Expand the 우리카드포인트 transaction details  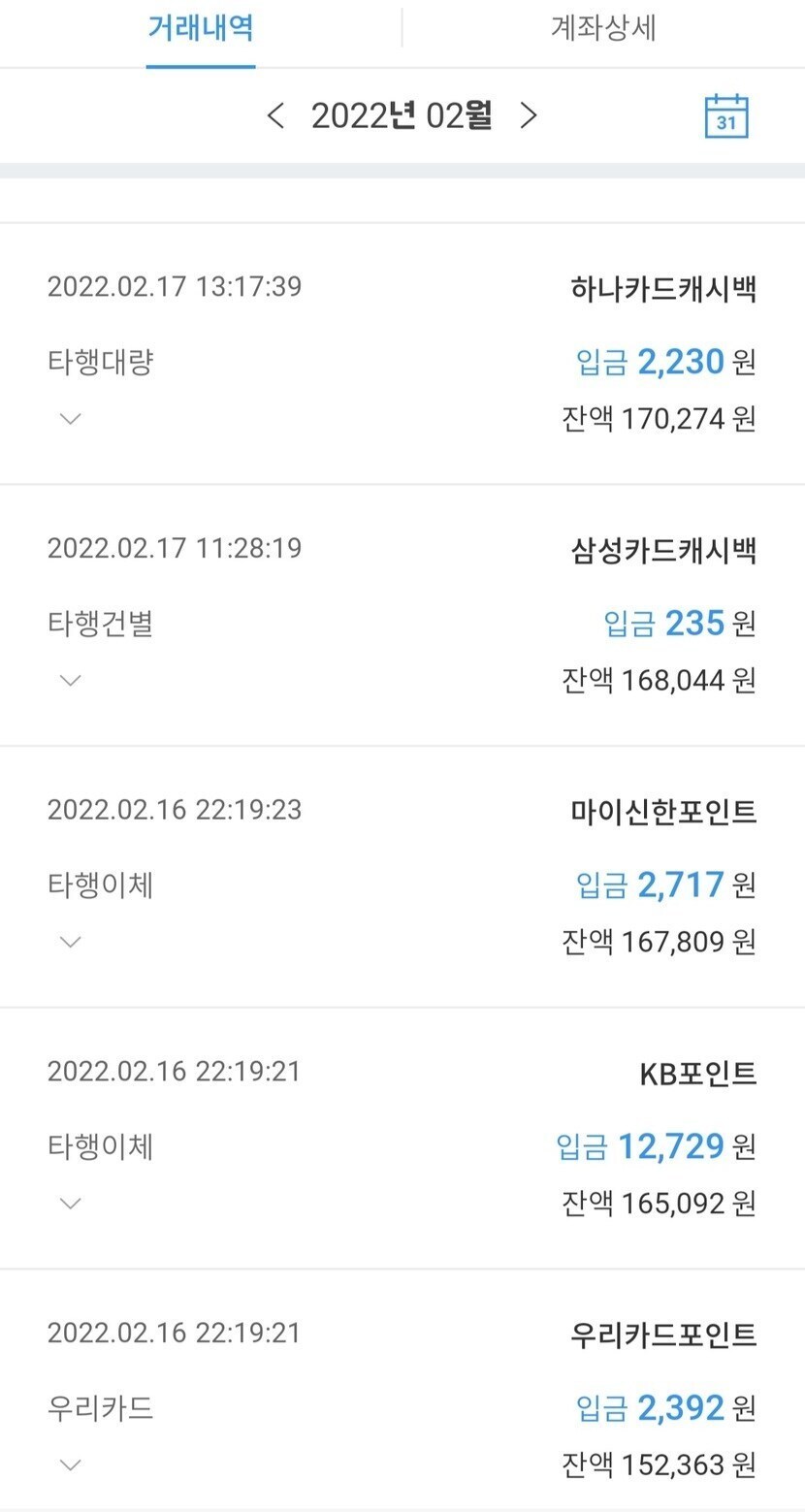(x=70, y=1464)
